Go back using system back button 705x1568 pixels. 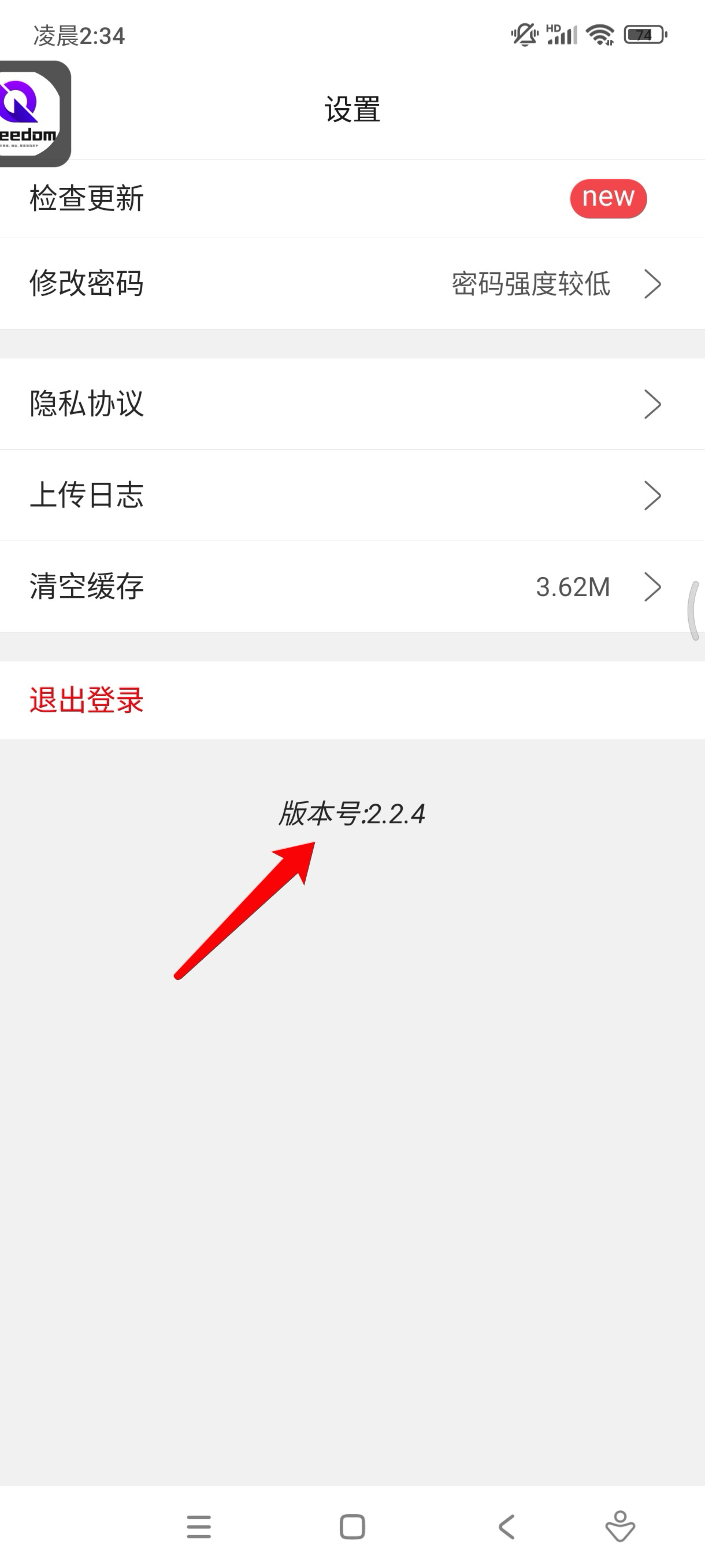tap(507, 1526)
